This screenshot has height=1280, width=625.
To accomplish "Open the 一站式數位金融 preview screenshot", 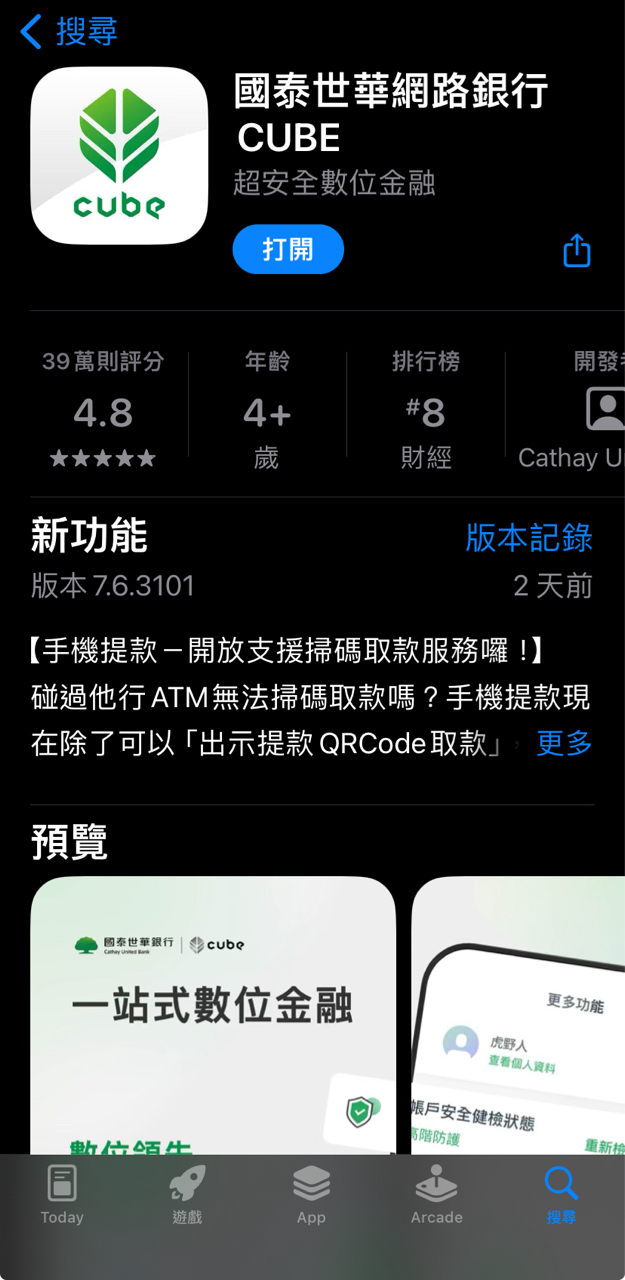I will coord(213,1010).
